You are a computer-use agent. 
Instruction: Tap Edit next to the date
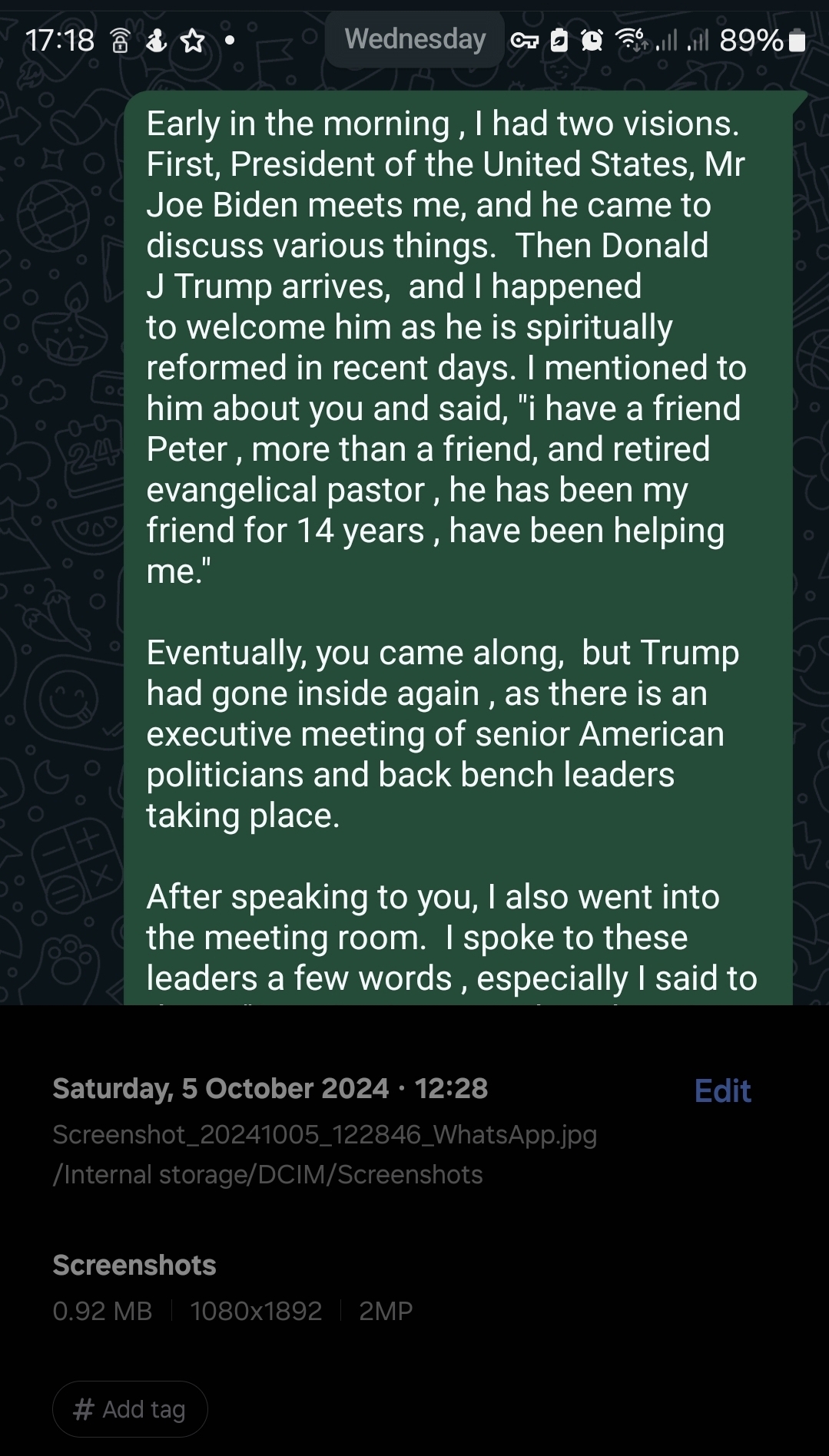click(x=722, y=1090)
